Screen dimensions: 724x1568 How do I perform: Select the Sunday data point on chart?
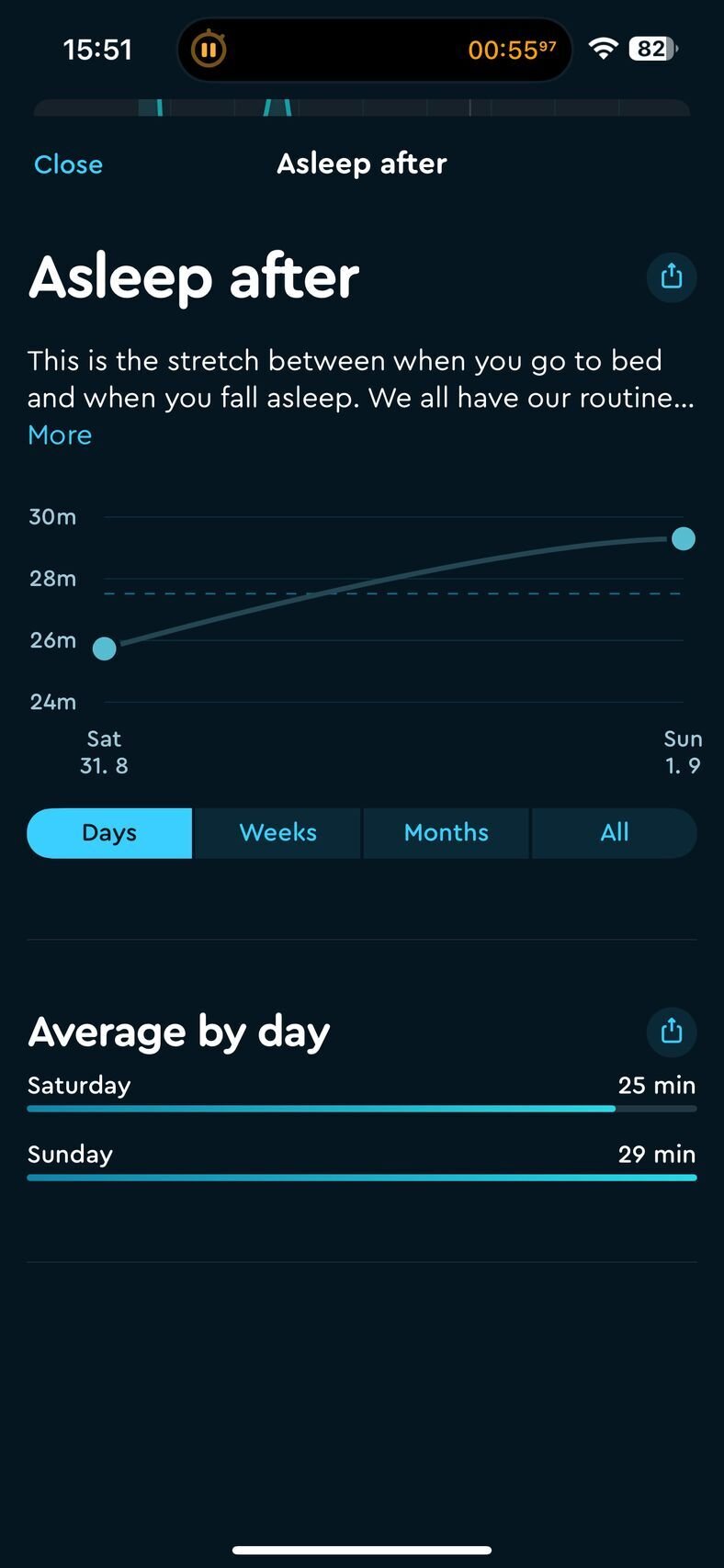pyautogui.click(x=684, y=538)
